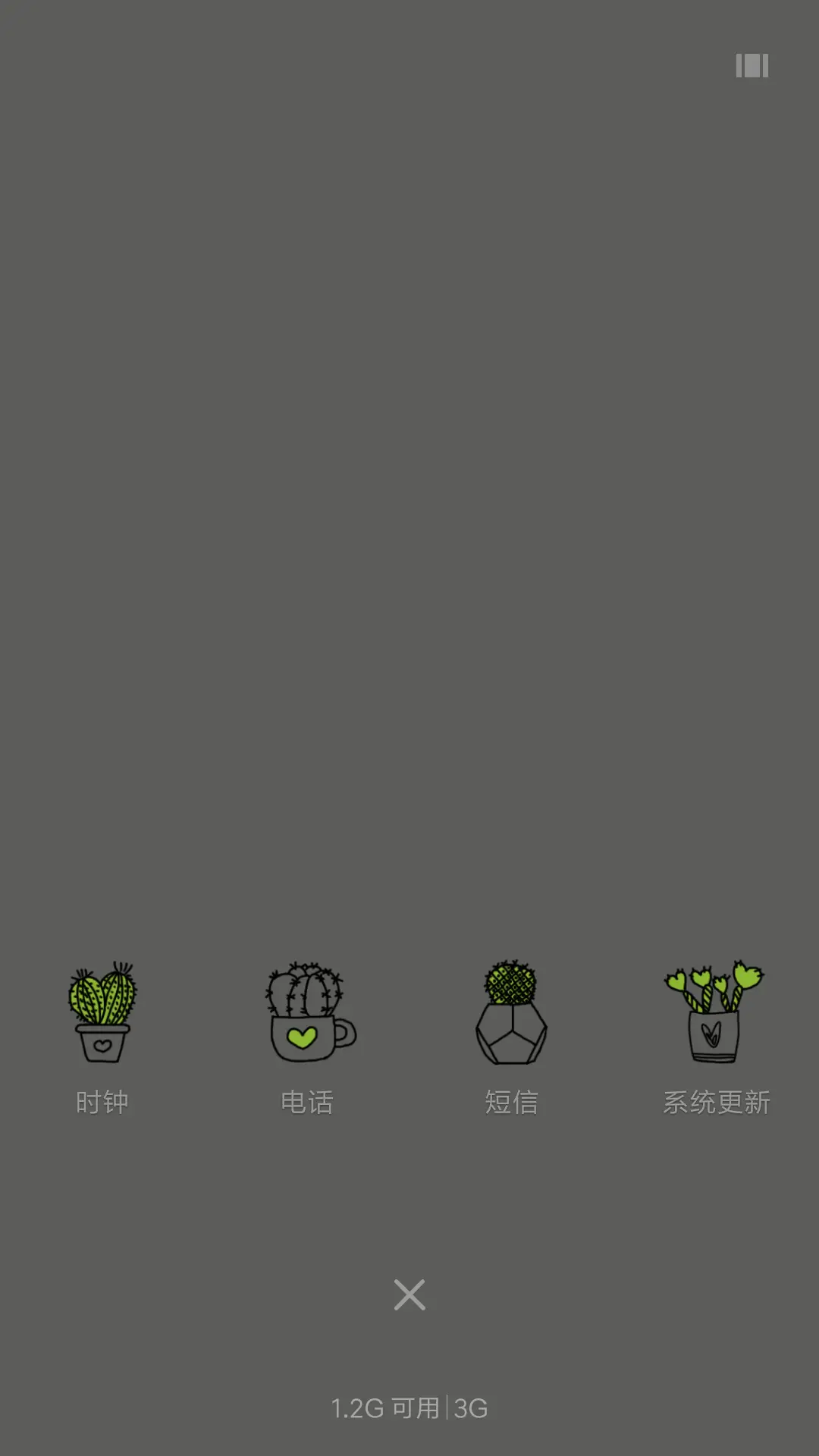Click the 时钟 label text
The image size is (819, 1456).
tap(102, 1102)
